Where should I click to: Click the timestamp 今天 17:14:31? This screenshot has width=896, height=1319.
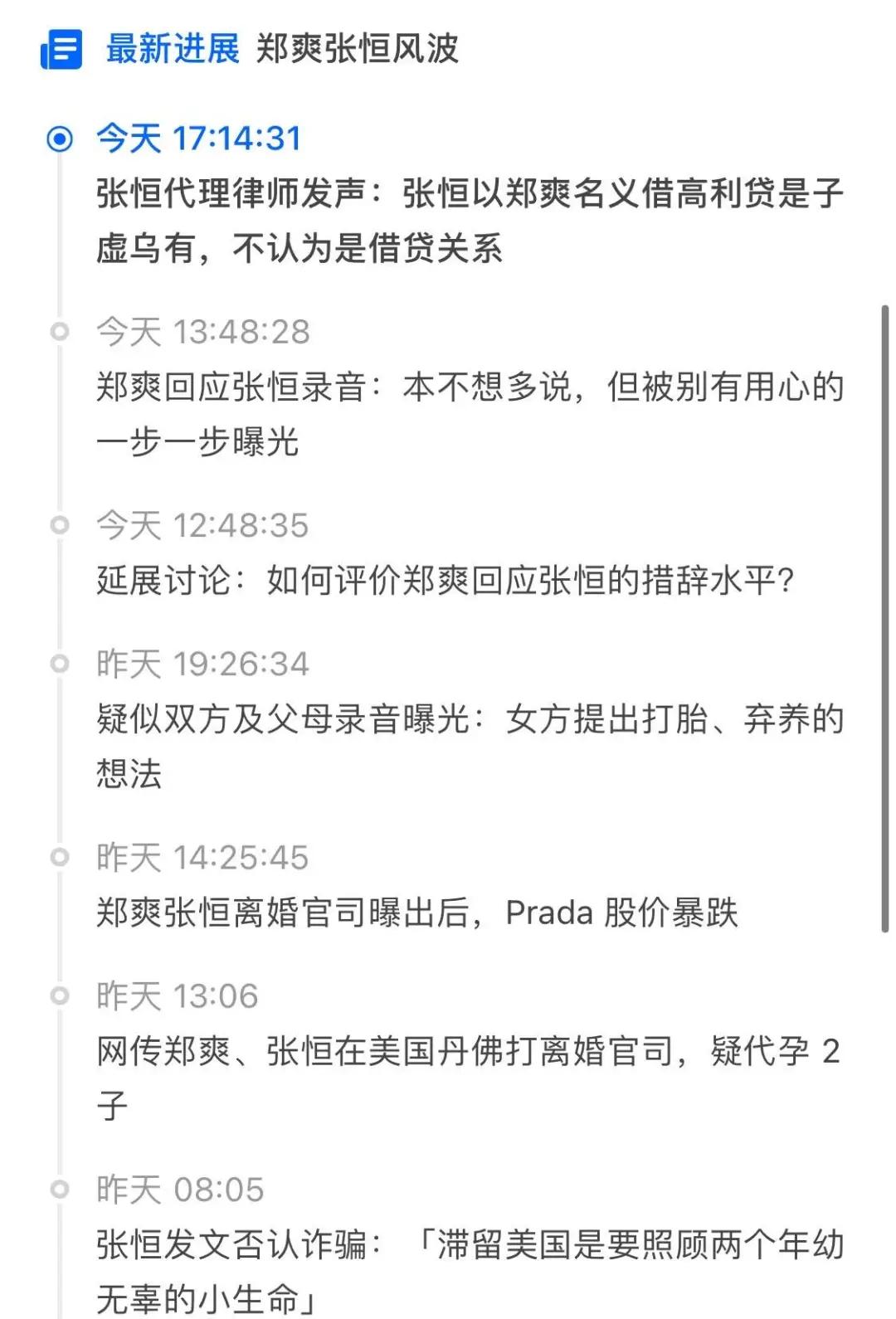pyautogui.click(x=199, y=139)
